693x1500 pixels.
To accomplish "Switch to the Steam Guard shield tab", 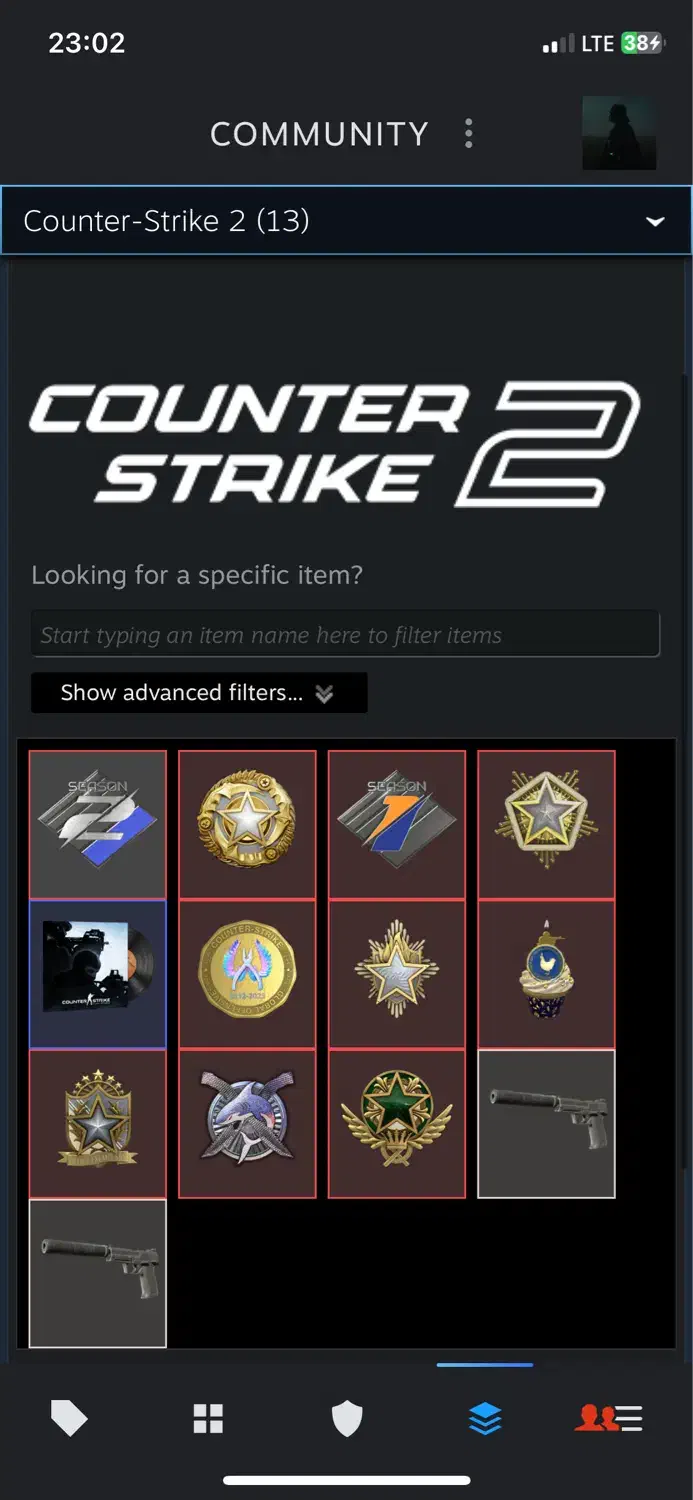I will (x=347, y=1418).
